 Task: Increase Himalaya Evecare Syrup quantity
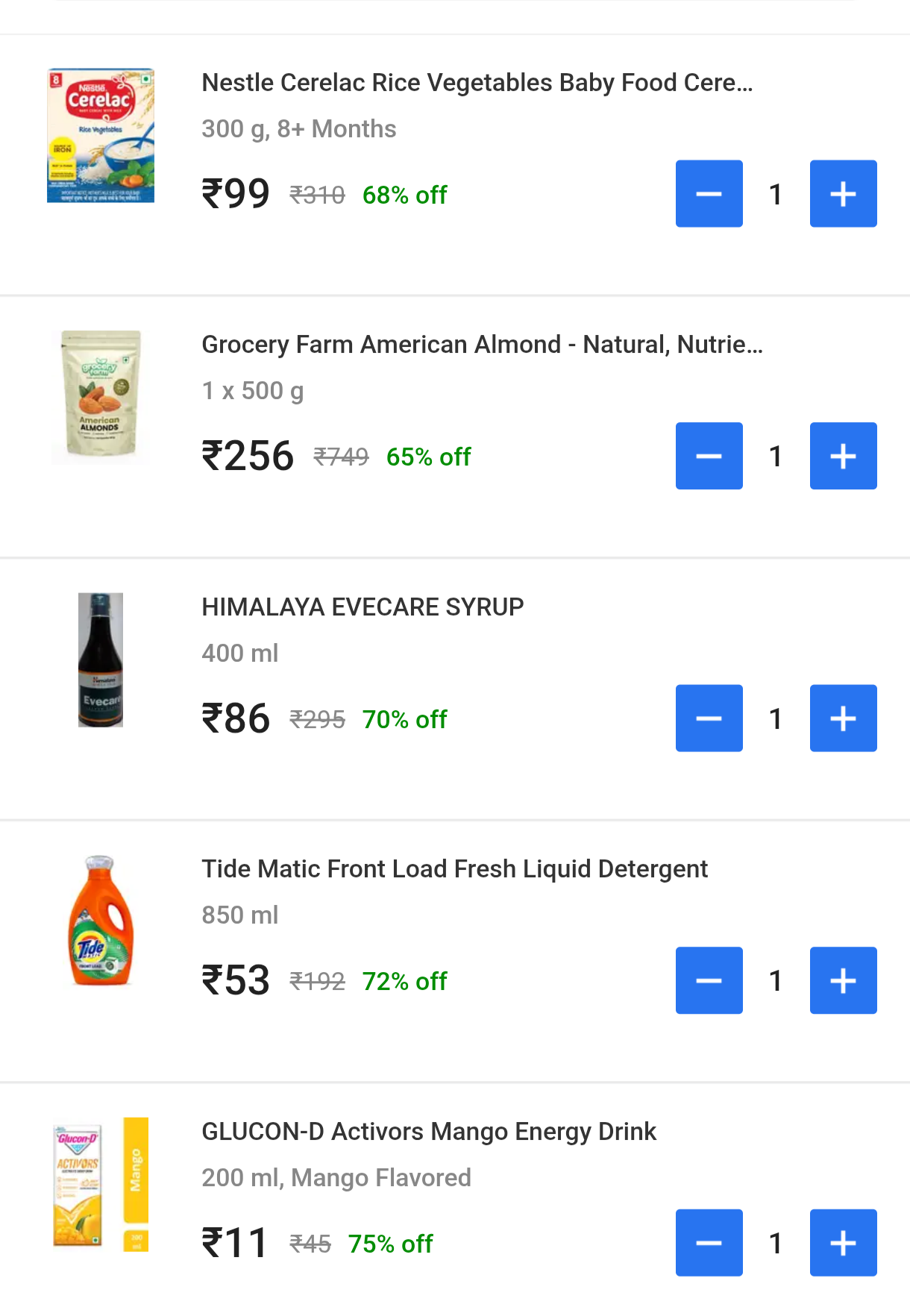pyautogui.click(x=843, y=718)
